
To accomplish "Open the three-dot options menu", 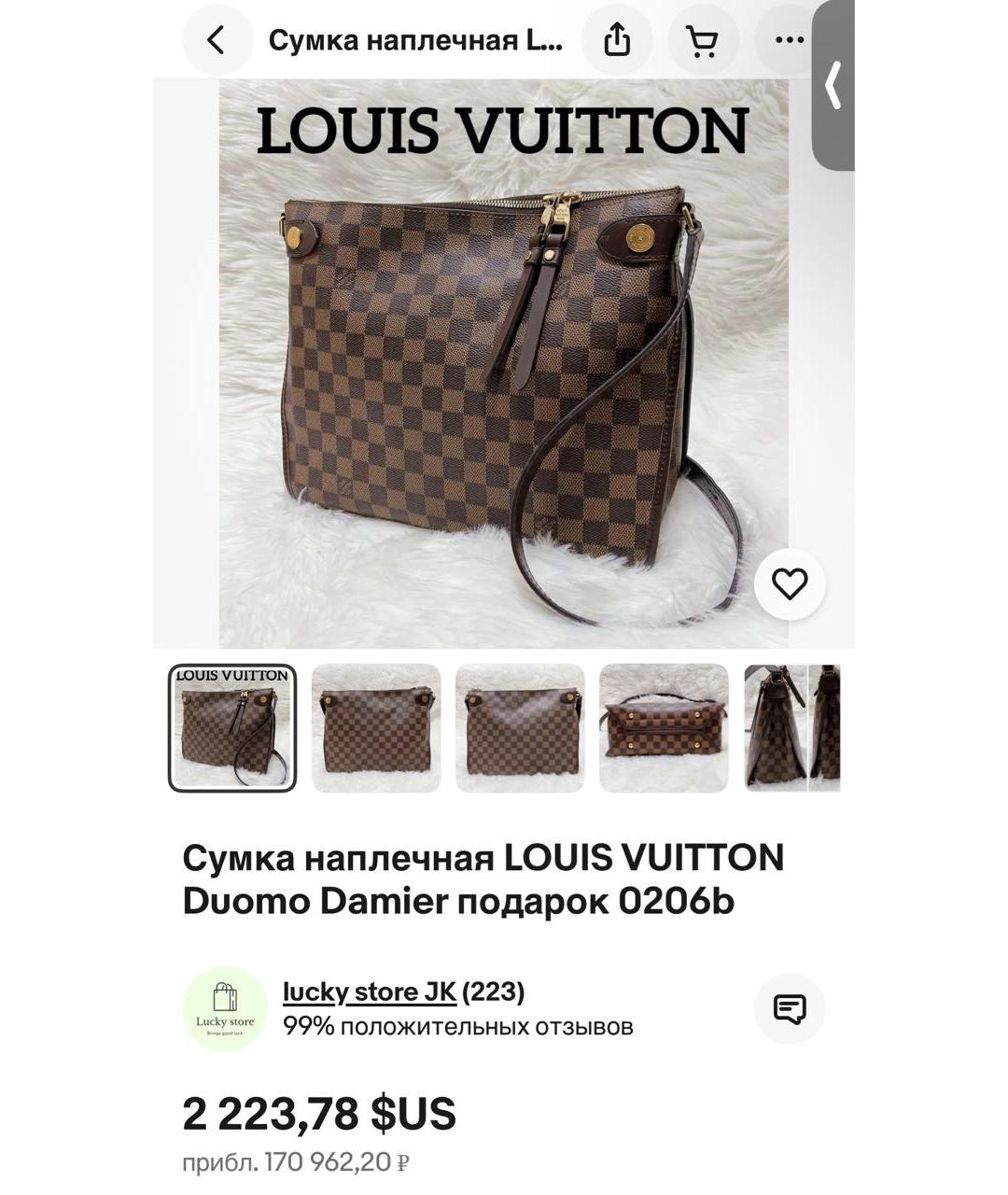I will (x=790, y=39).
